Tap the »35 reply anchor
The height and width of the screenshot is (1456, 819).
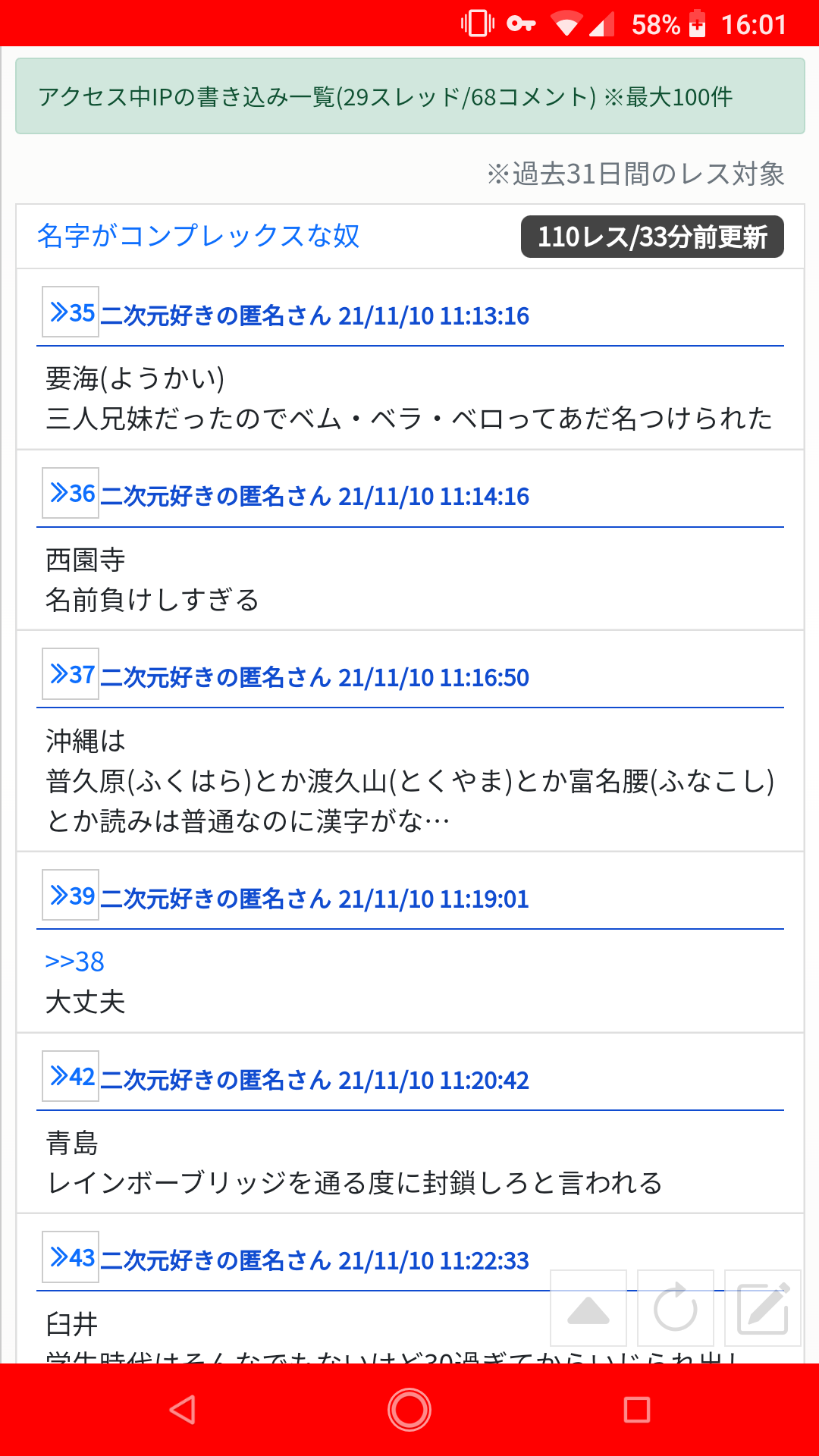coord(71,312)
